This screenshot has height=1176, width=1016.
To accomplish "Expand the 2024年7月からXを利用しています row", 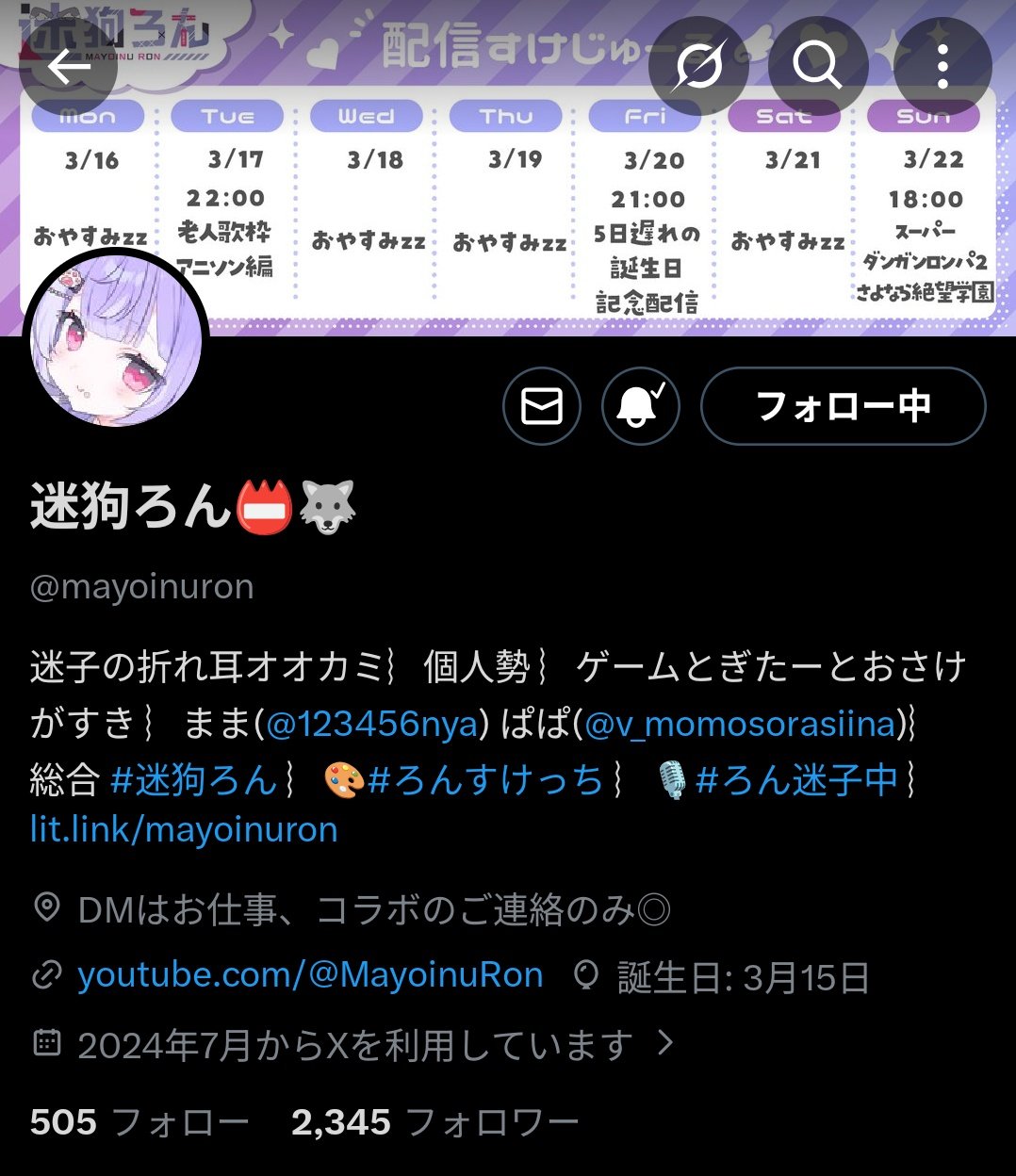I will (x=354, y=1044).
